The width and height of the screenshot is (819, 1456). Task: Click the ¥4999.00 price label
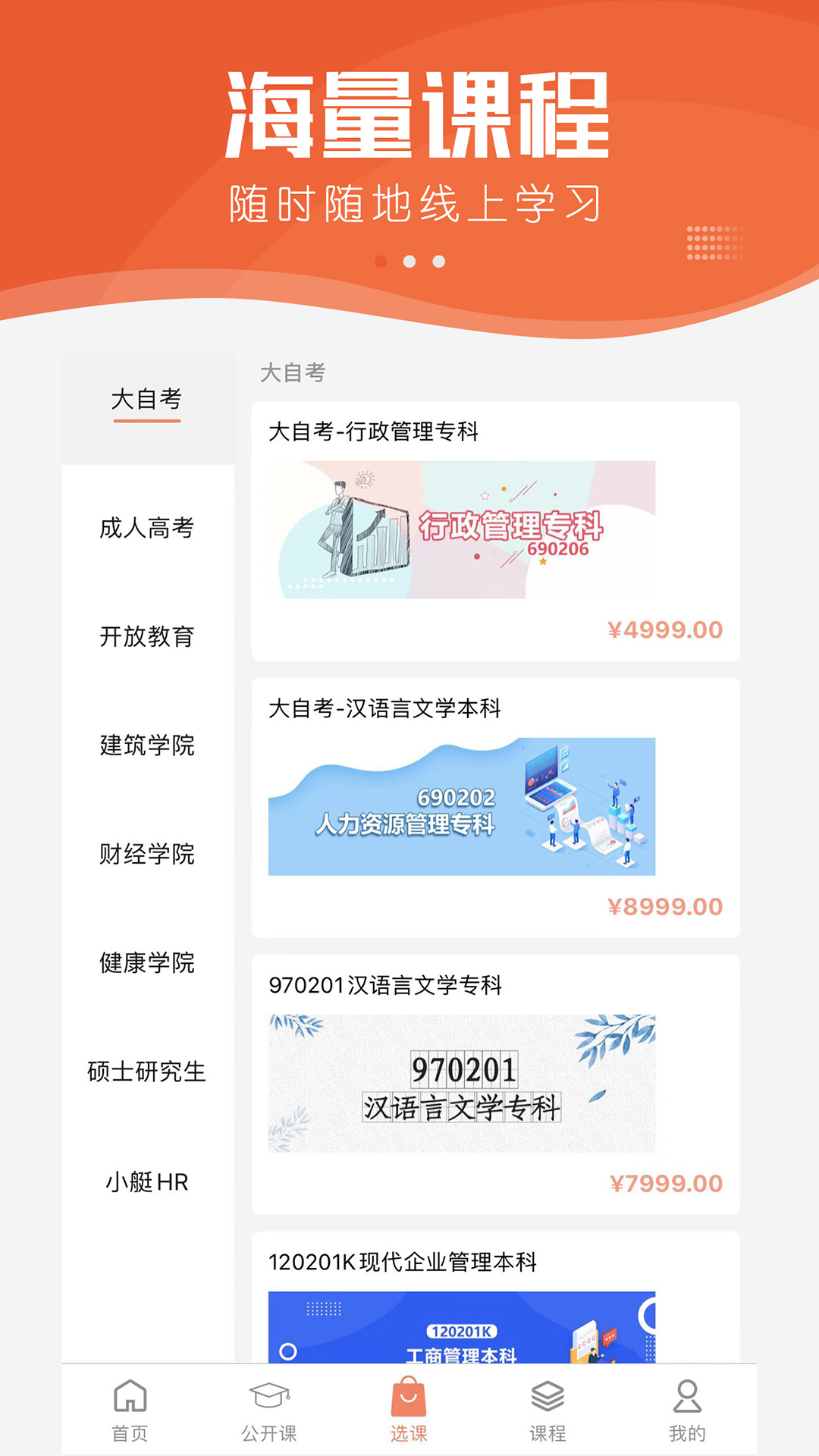(664, 627)
